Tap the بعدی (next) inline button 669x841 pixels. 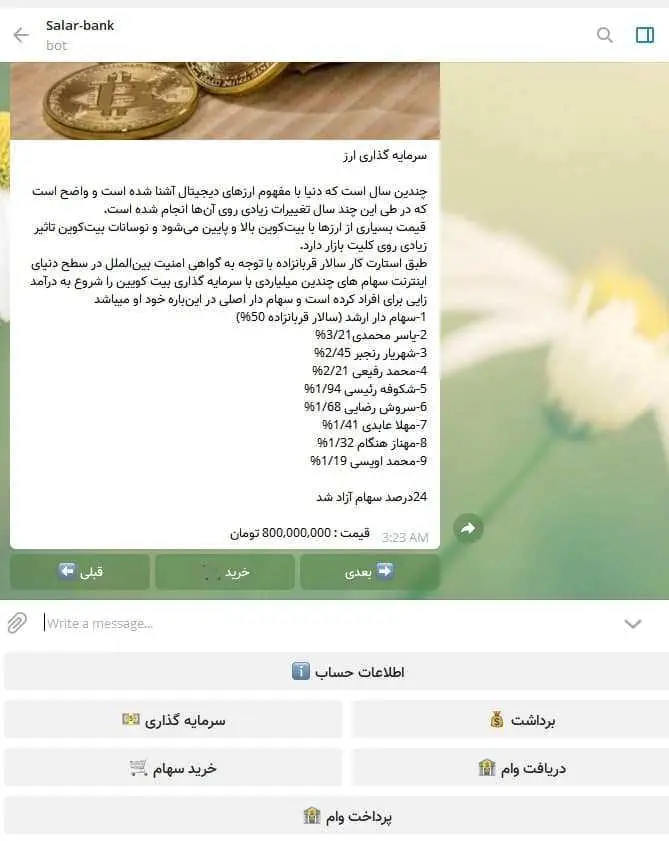pyautogui.click(x=370, y=572)
